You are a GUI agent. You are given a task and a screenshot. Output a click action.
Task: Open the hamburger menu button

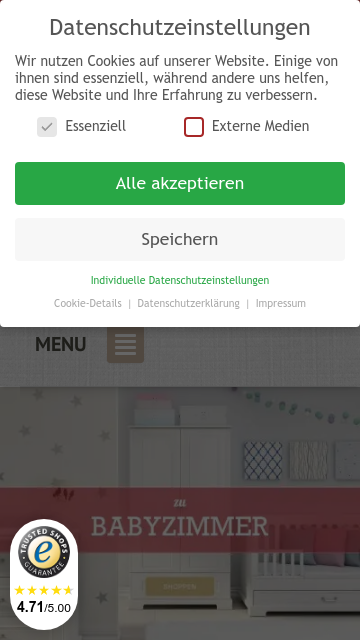click(x=125, y=344)
